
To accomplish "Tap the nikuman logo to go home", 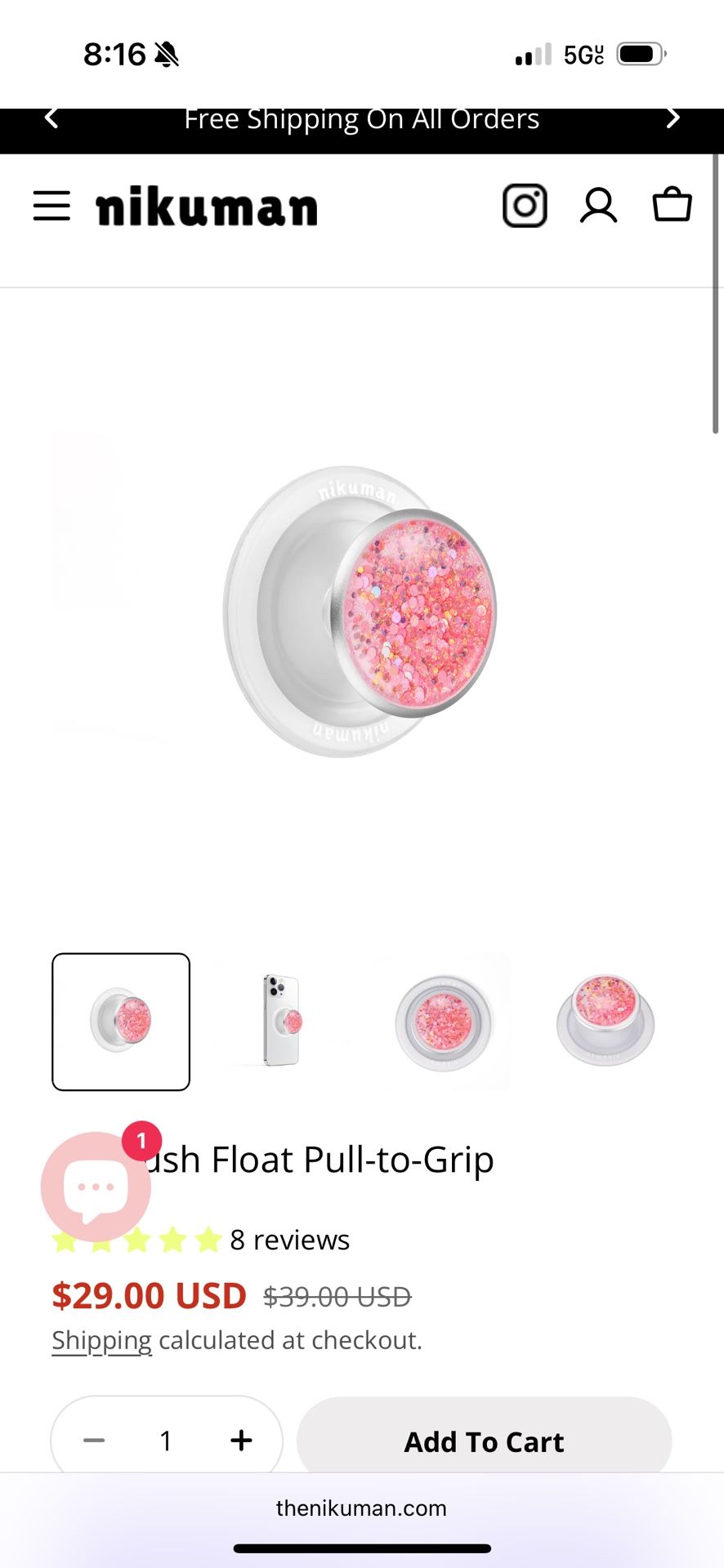I will [x=206, y=208].
